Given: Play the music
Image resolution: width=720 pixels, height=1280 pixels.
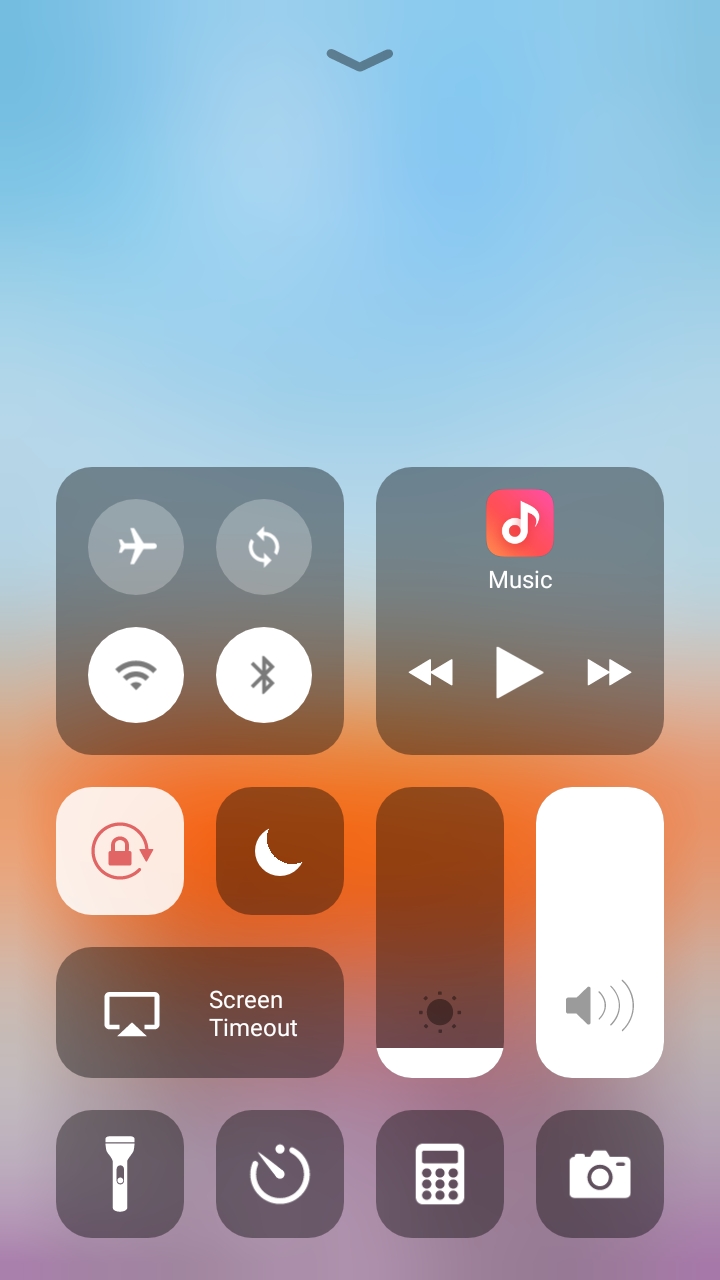Looking at the screenshot, I should (x=519, y=672).
